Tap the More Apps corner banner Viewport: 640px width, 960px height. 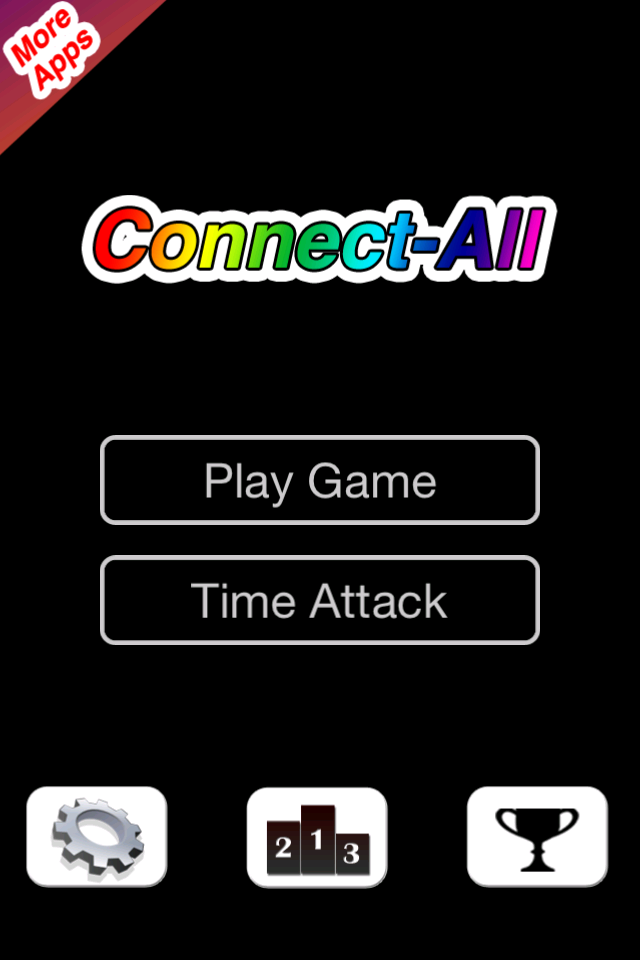[52, 50]
